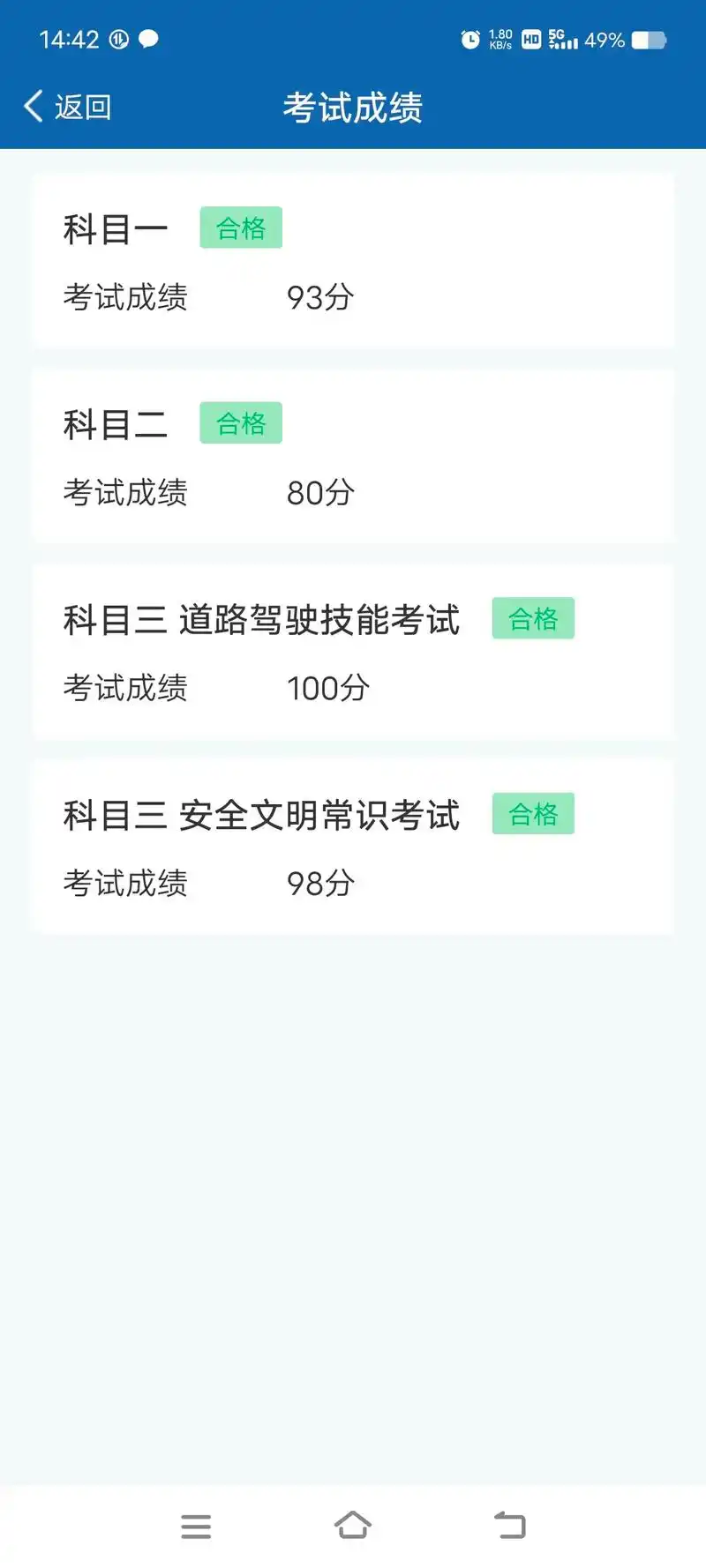Tap the 合格 badge for 道路驾驶技能考试

(x=533, y=618)
